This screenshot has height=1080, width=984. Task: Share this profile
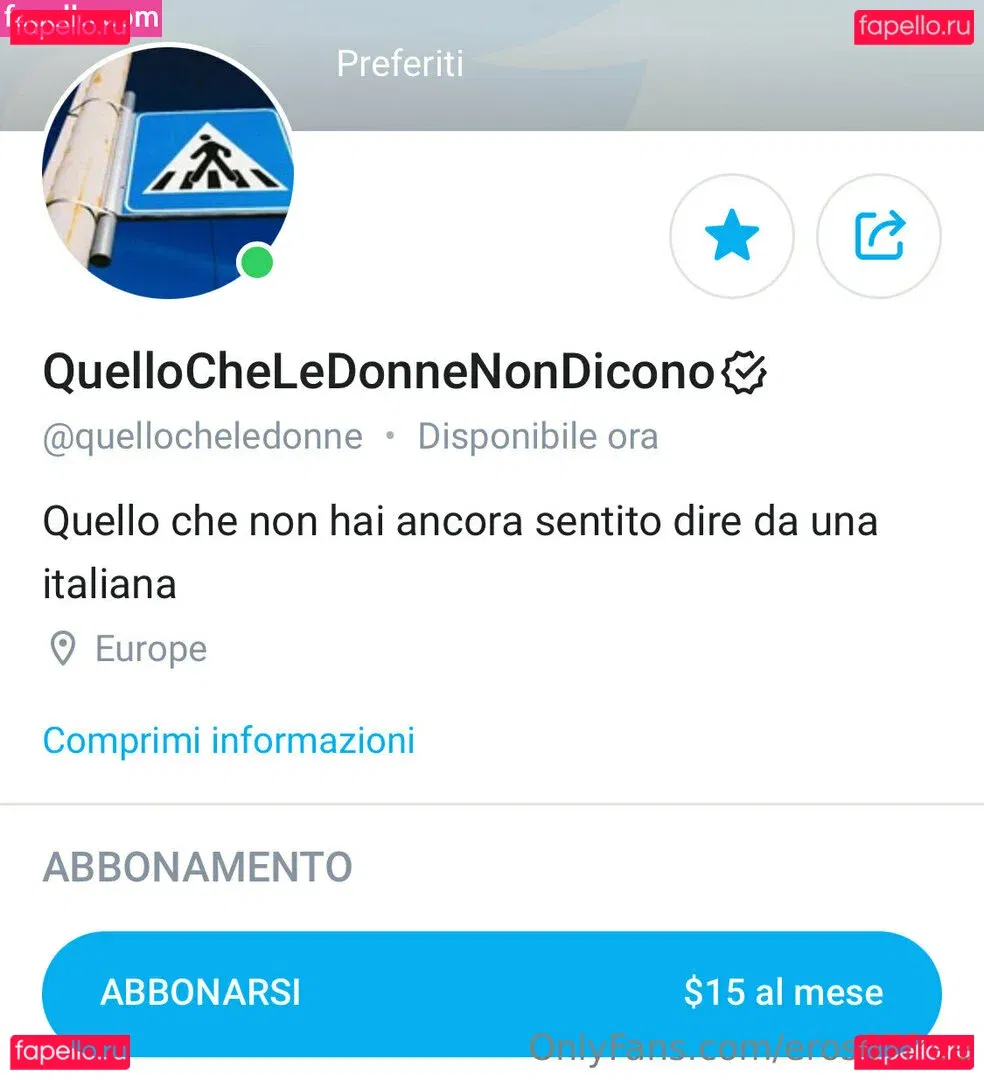click(879, 237)
